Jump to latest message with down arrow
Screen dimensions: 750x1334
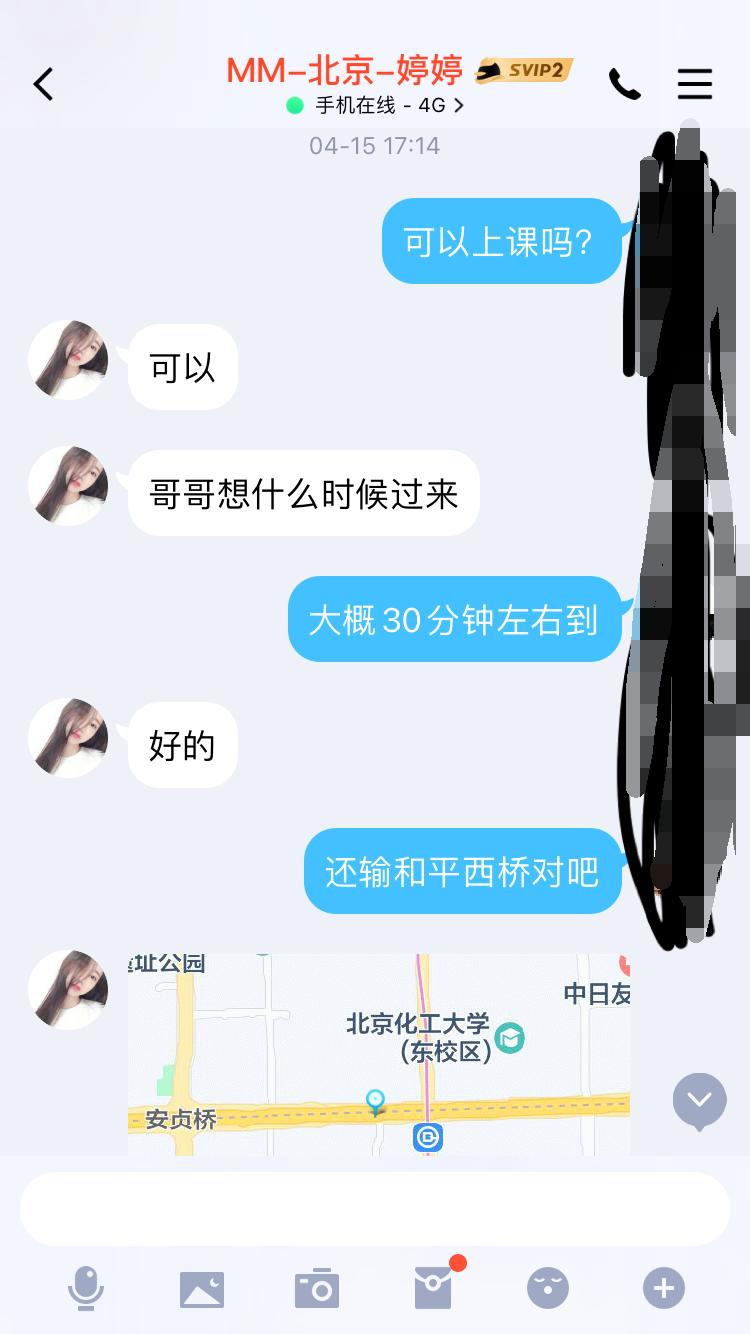(699, 1100)
